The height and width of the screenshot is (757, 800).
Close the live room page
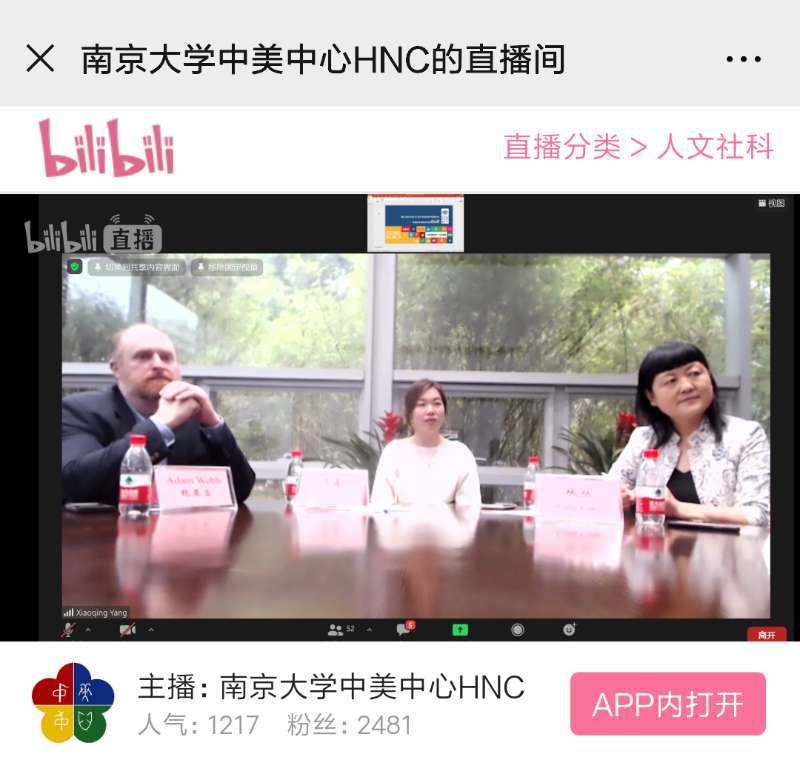pos(40,59)
